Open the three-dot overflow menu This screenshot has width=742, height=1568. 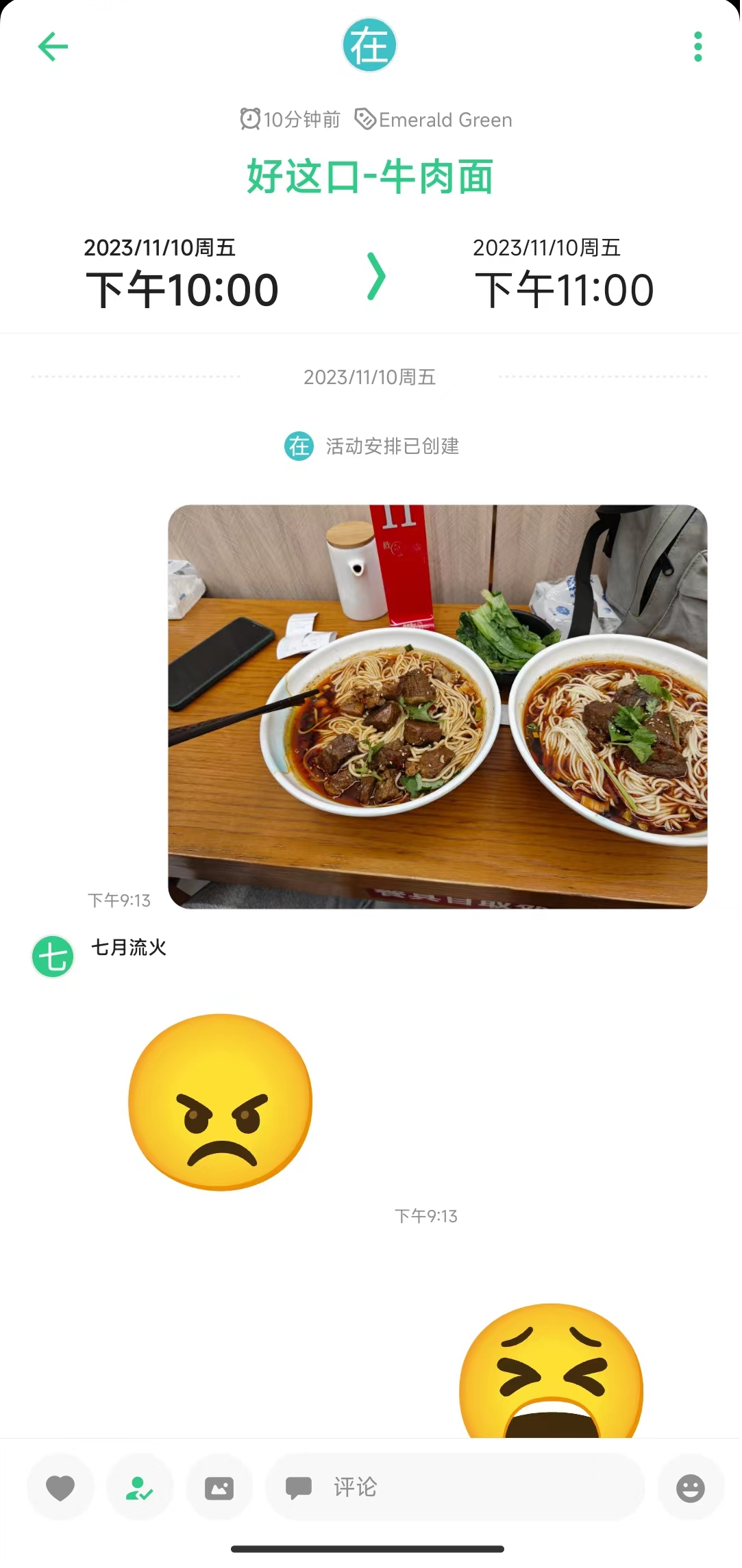coord(697,47)
